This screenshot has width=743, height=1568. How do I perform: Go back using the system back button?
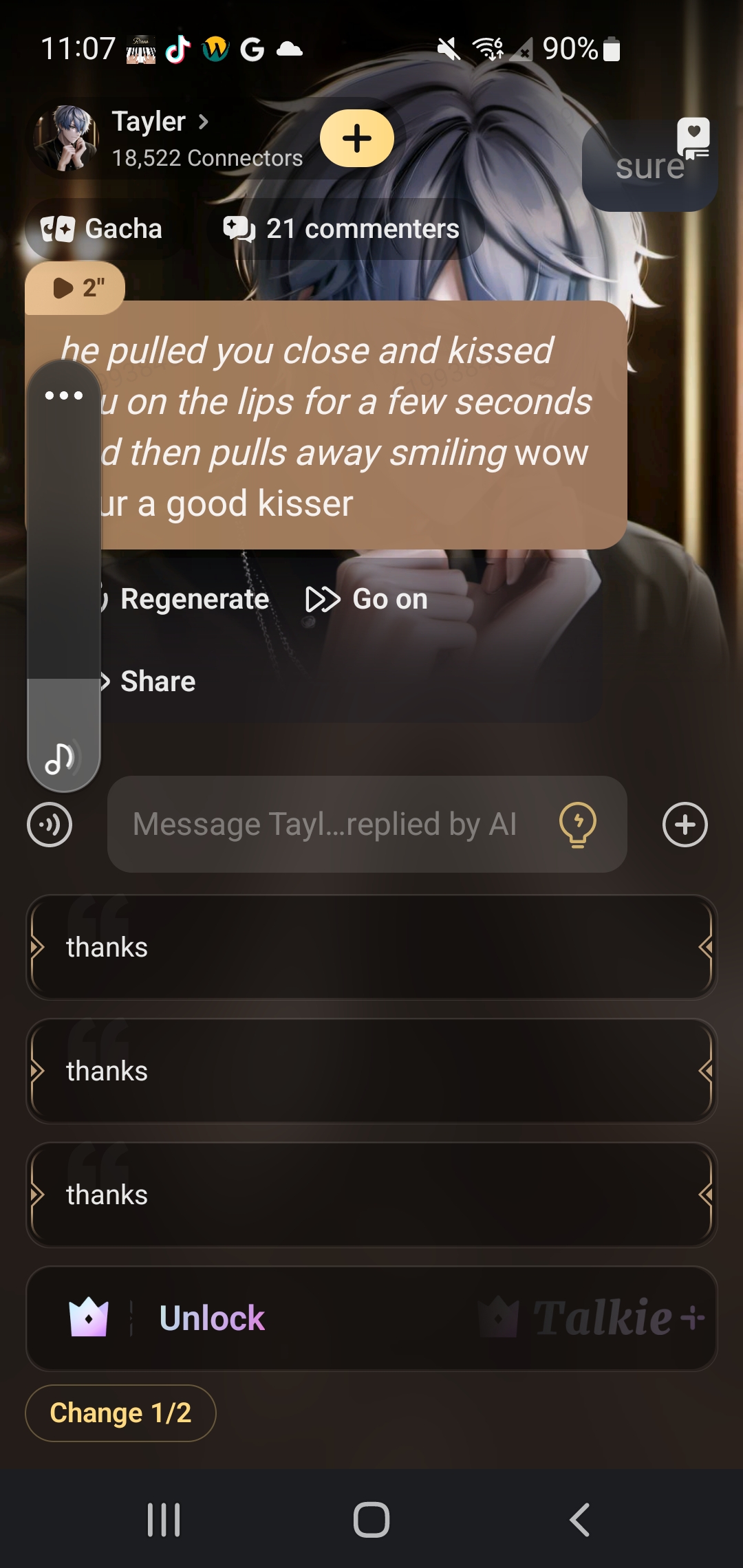pyautogui.click(x=579, y=1520)
